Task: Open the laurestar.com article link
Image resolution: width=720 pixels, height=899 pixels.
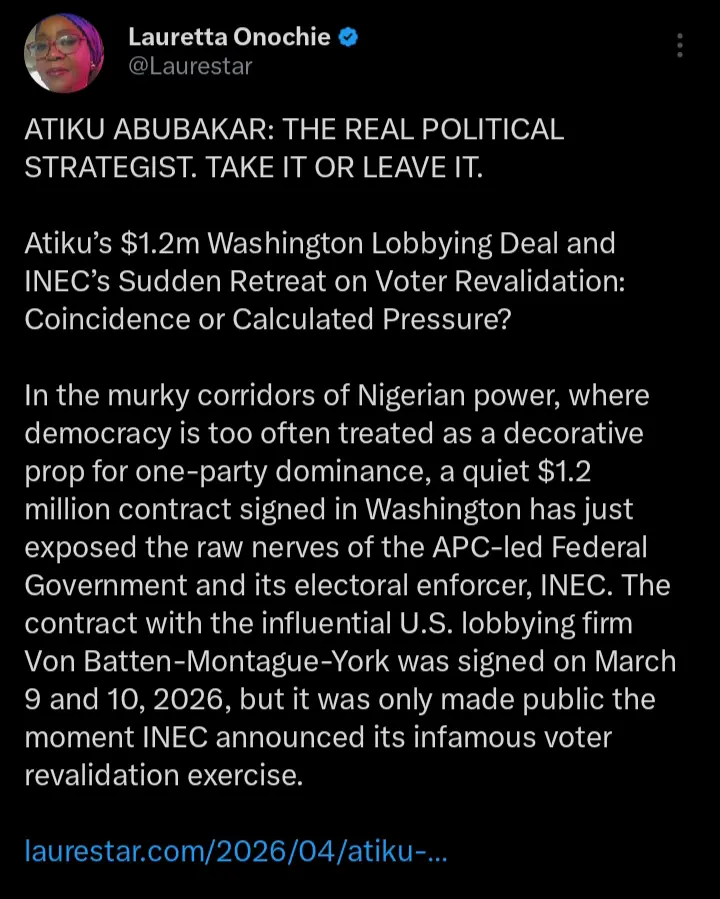Action: coord(235,853)
